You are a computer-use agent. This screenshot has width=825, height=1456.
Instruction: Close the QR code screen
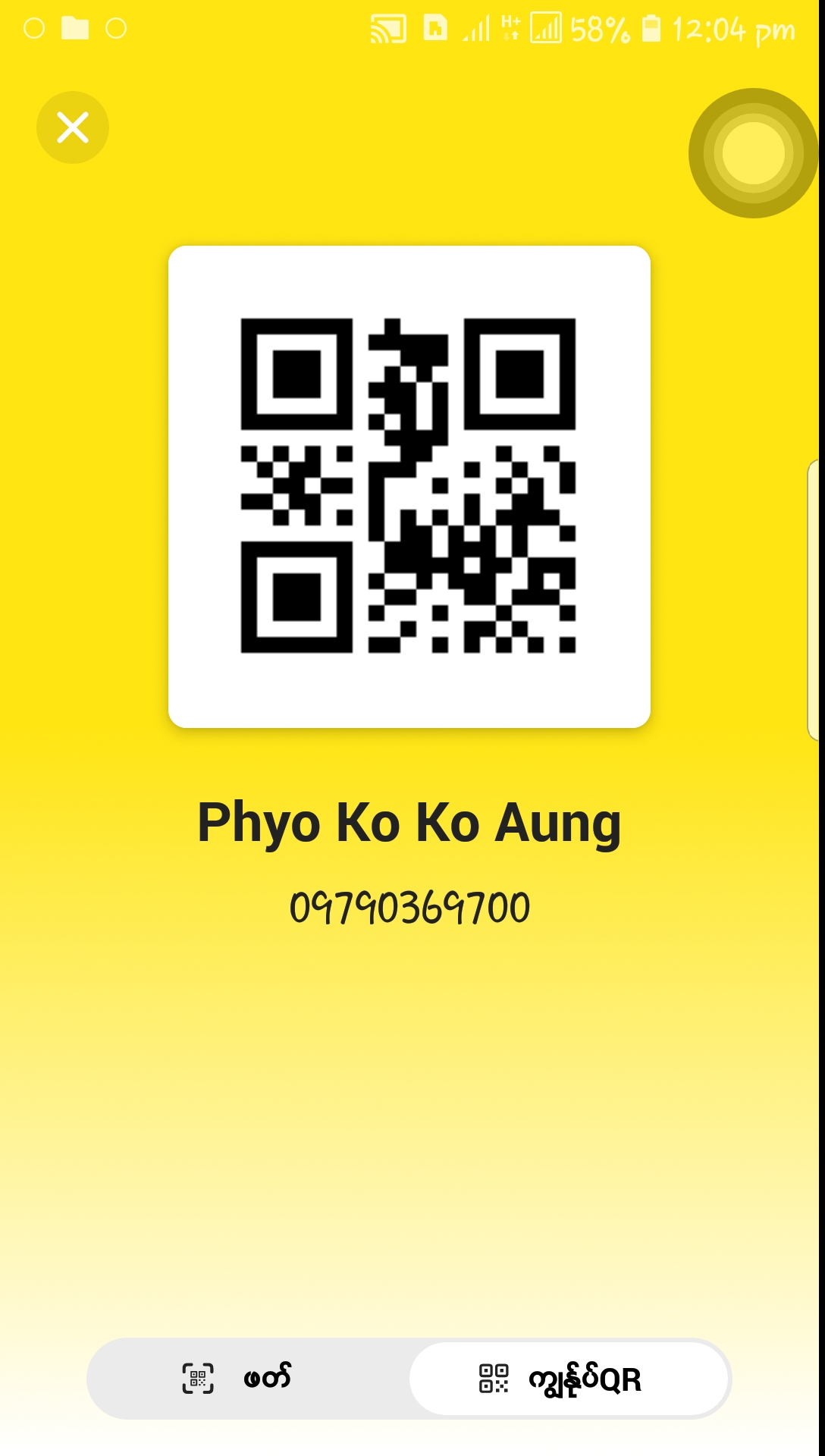click(x=73, y=127)
